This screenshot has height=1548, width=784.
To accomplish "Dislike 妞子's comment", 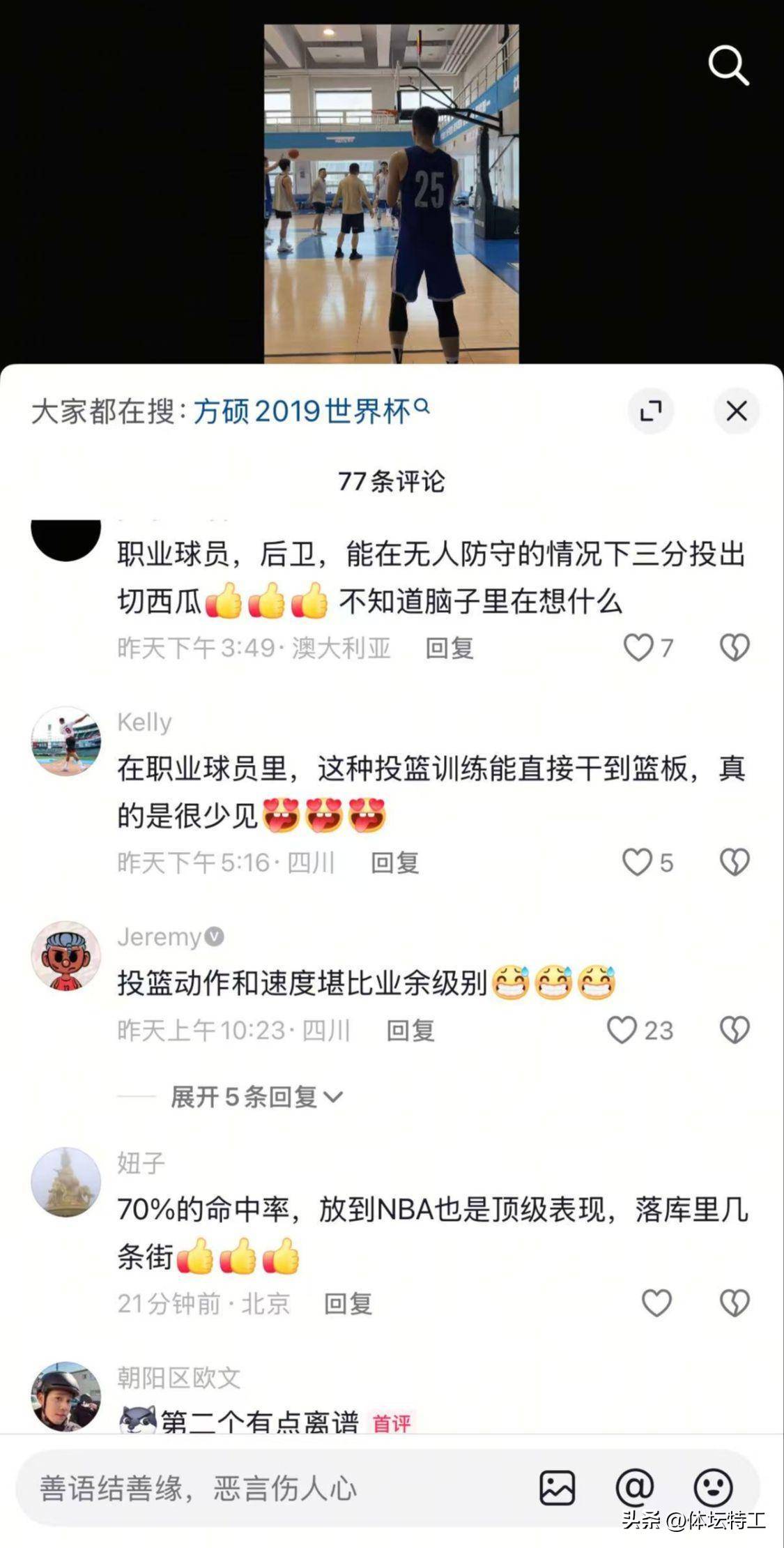I will pyautogui.click(x=735, y=1303).
